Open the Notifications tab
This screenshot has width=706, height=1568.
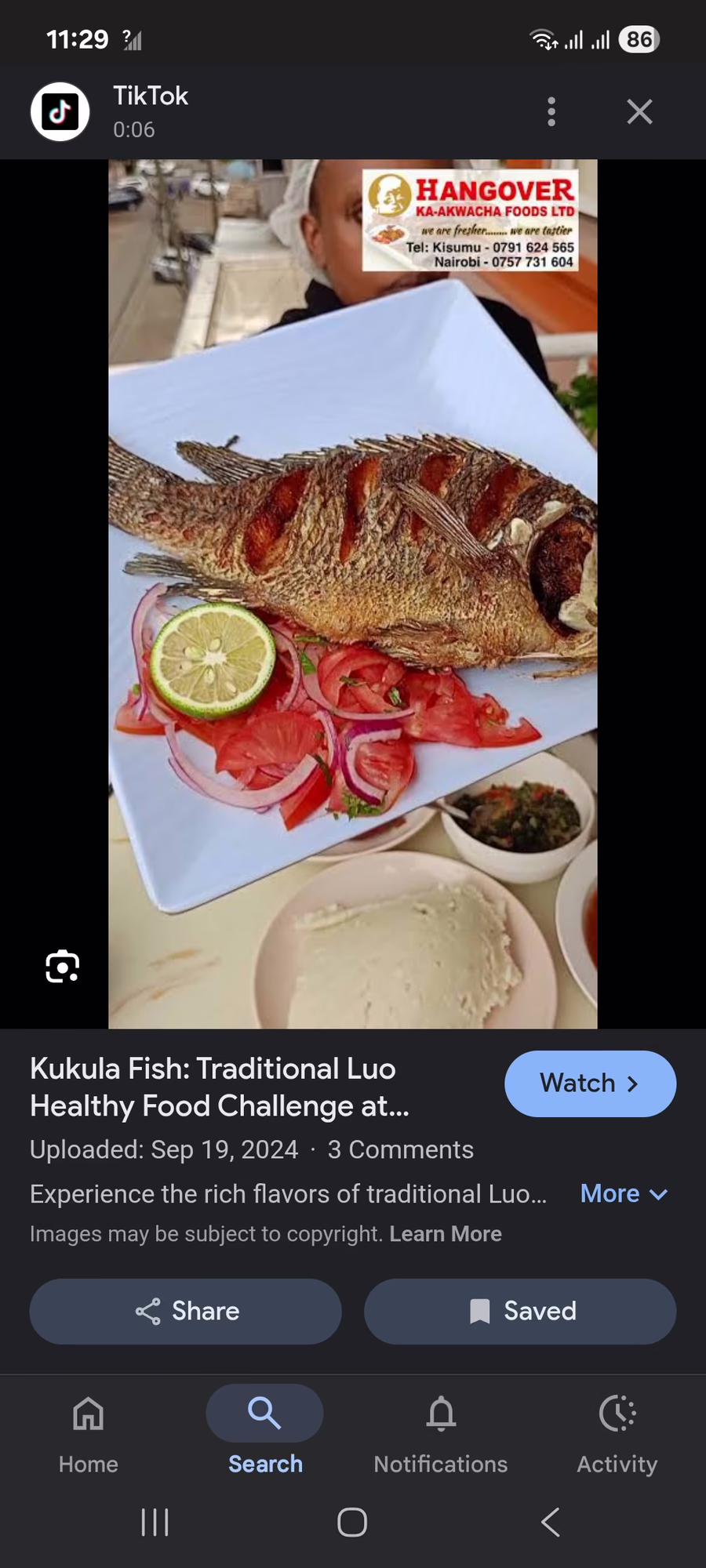441,1432
